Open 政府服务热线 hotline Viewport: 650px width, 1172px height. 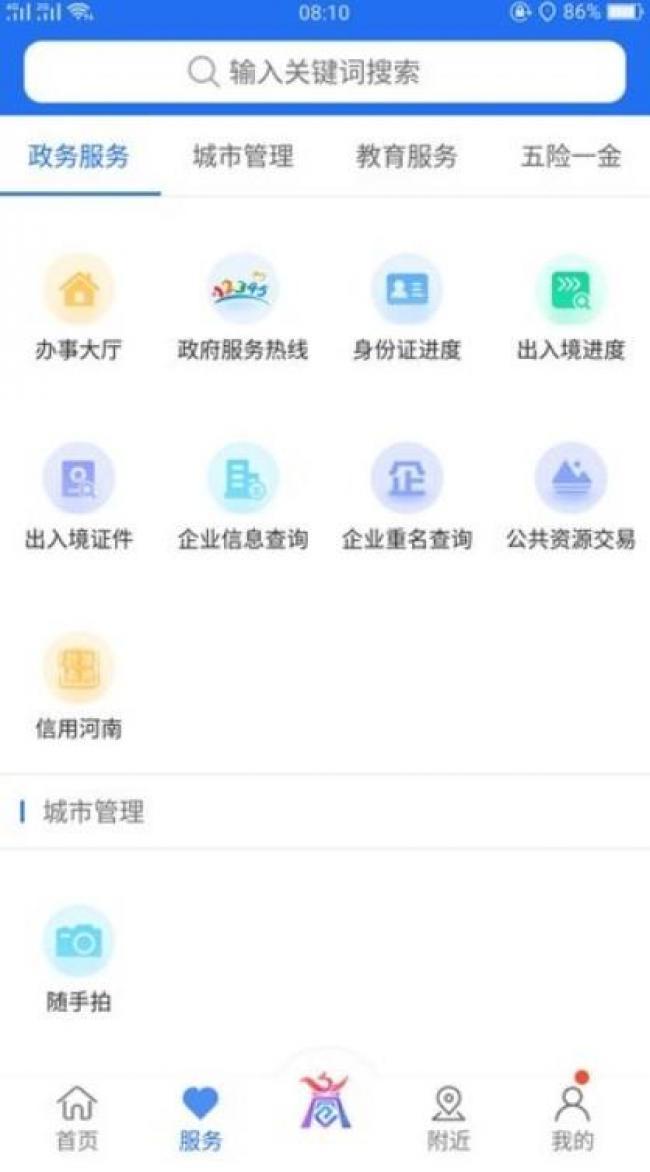pyautogui.click(x=243, y=308)
